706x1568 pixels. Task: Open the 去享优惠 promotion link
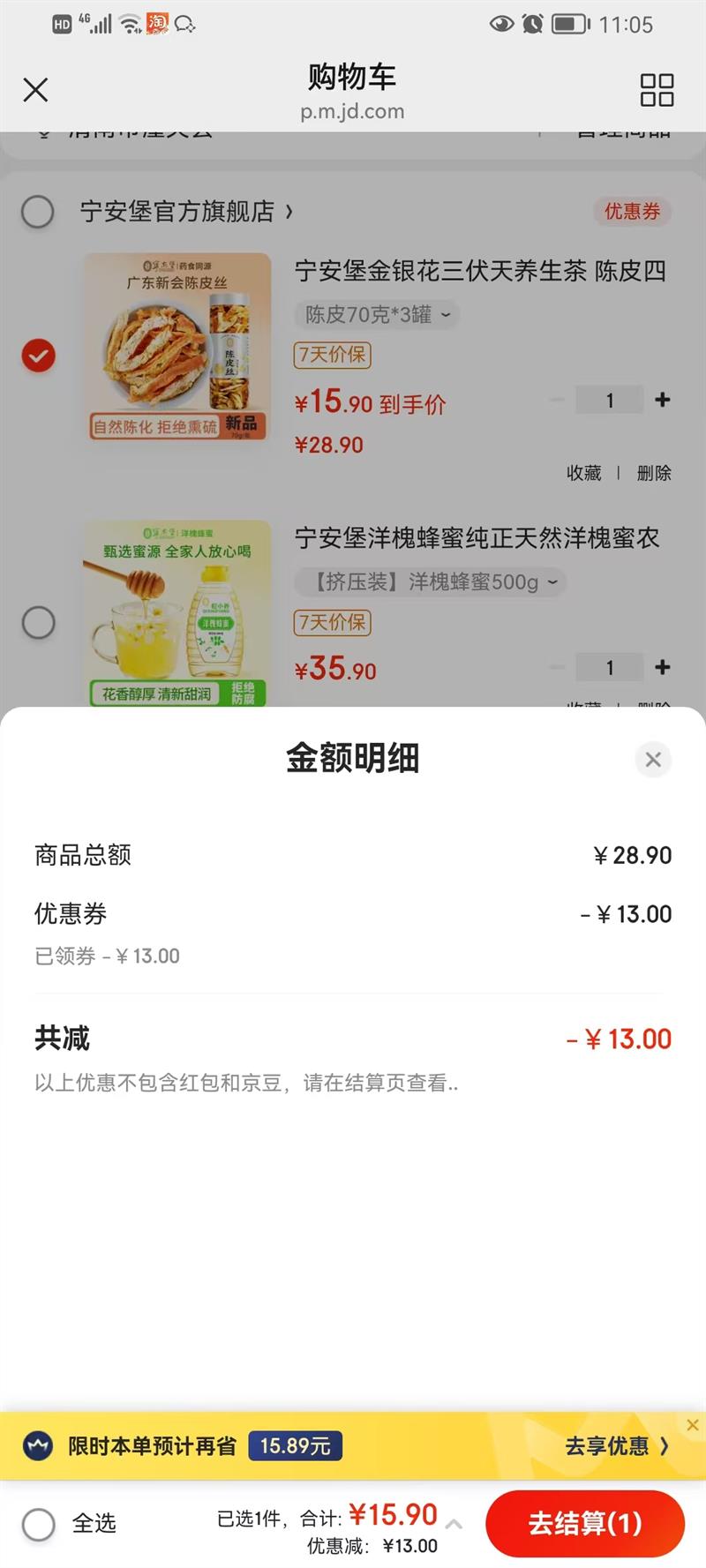616,1446
